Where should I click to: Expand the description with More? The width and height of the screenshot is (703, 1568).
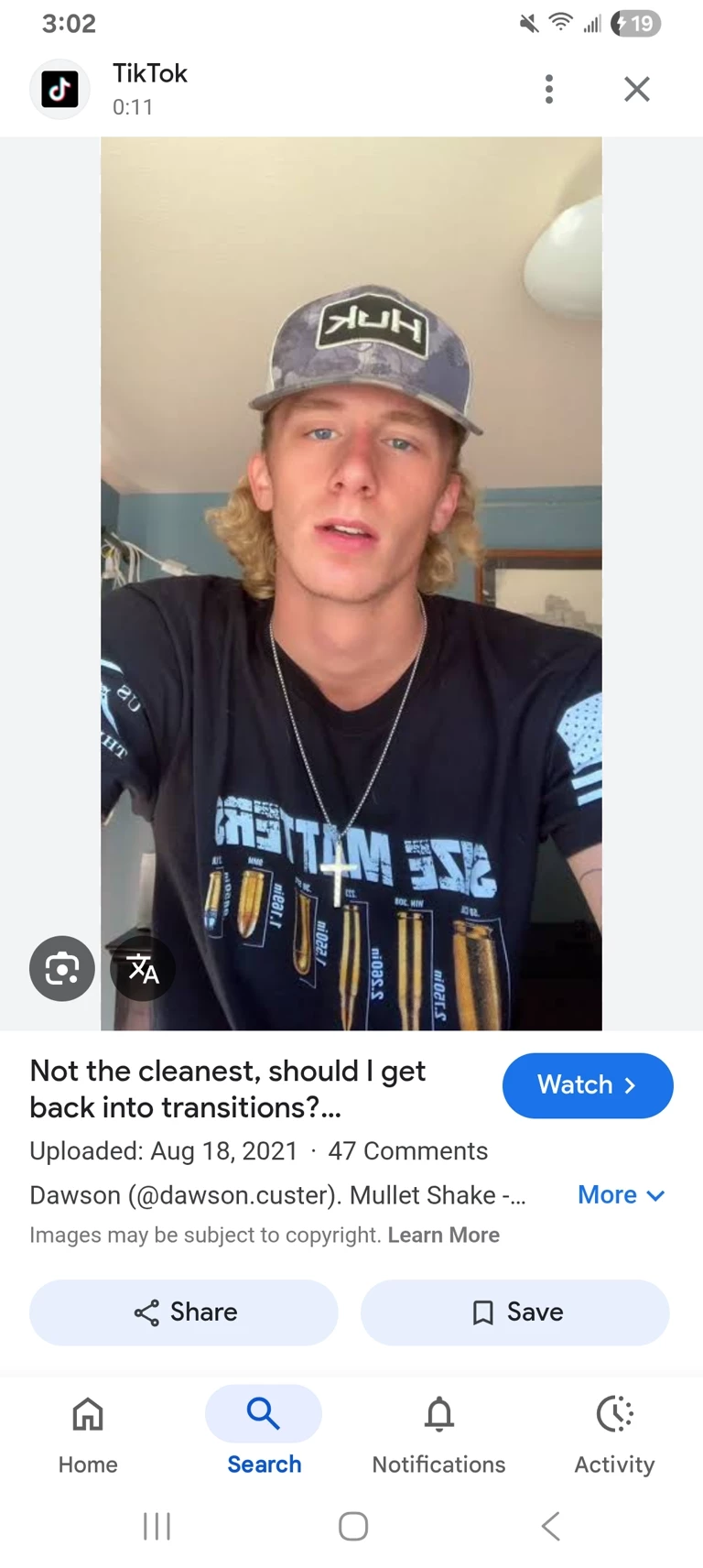(x=621, y=1195)
